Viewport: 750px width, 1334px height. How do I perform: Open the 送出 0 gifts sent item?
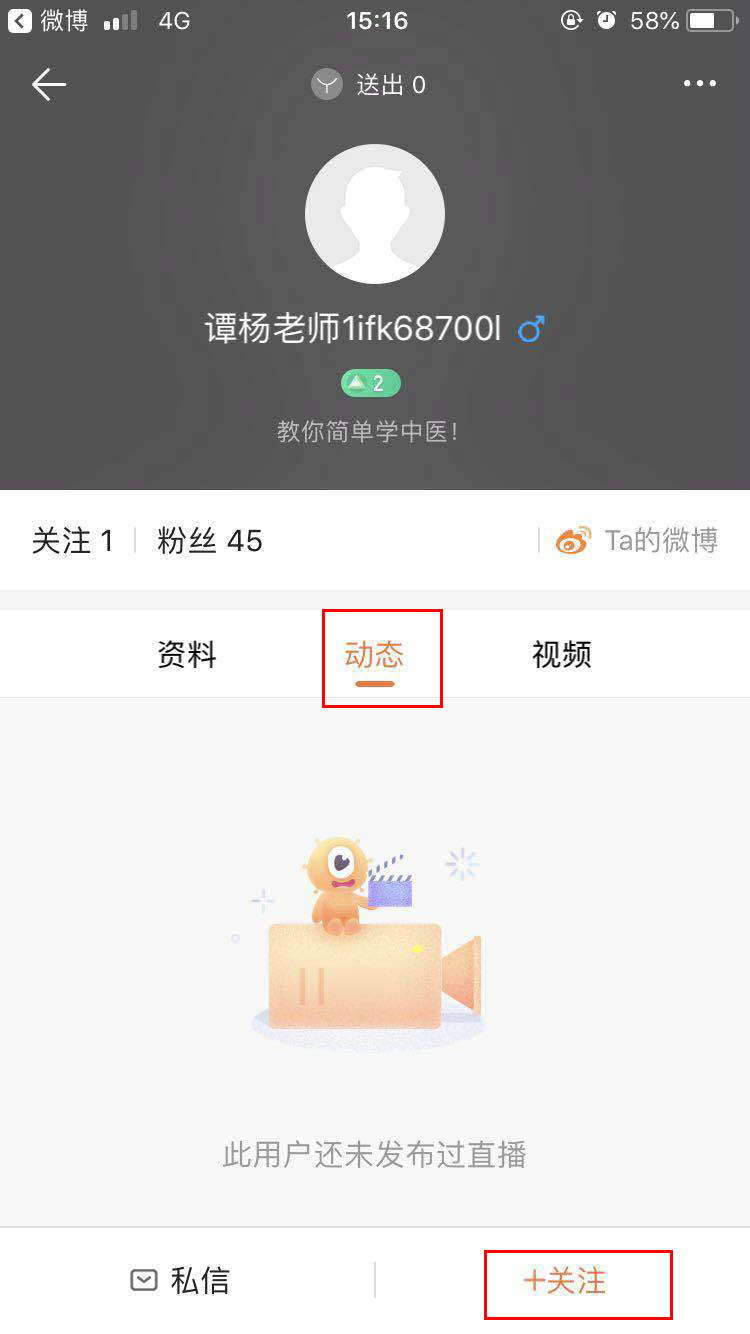click(369, 85)
